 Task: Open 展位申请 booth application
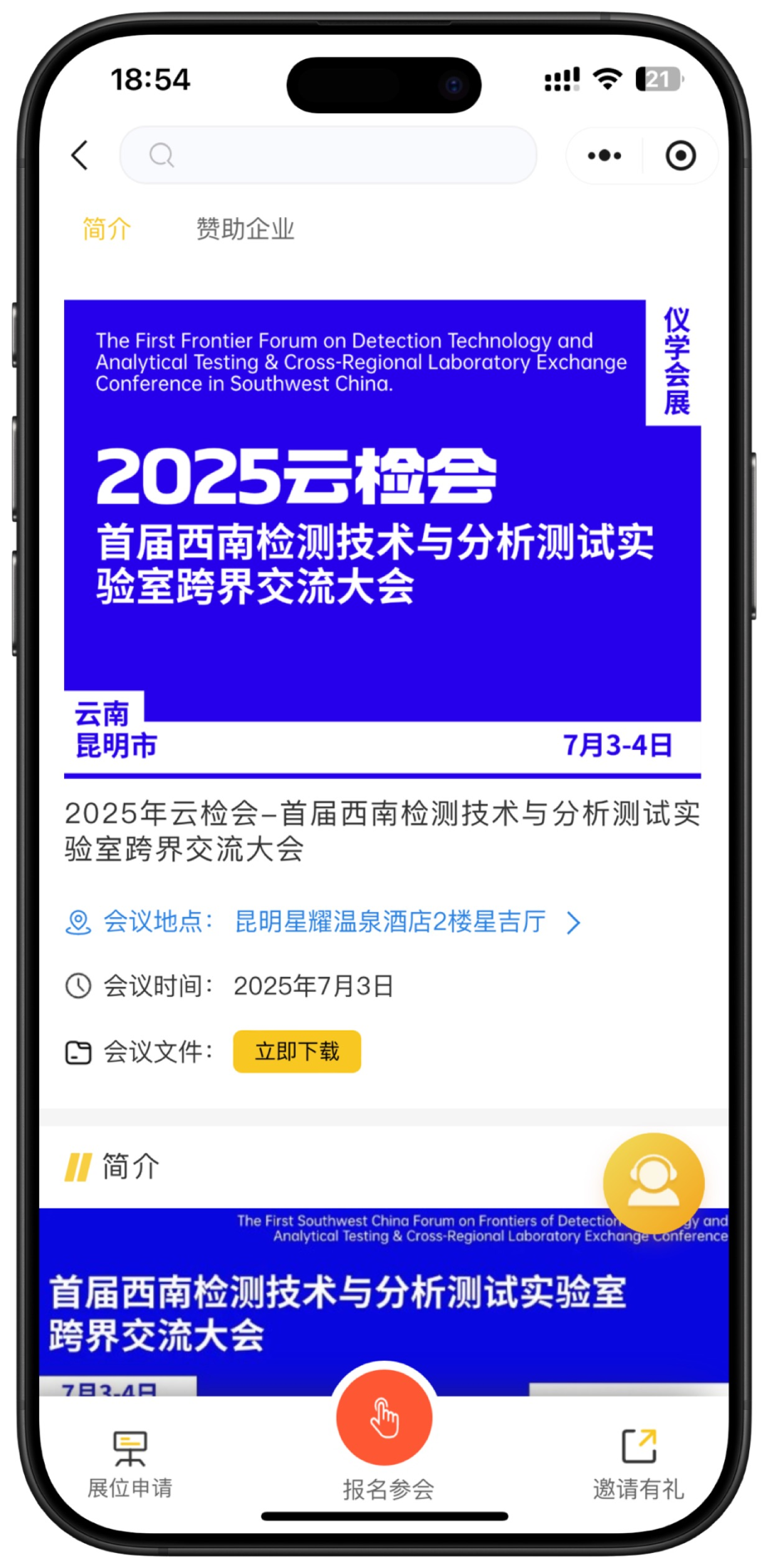pyautogui.click(x=130, y=1465)
